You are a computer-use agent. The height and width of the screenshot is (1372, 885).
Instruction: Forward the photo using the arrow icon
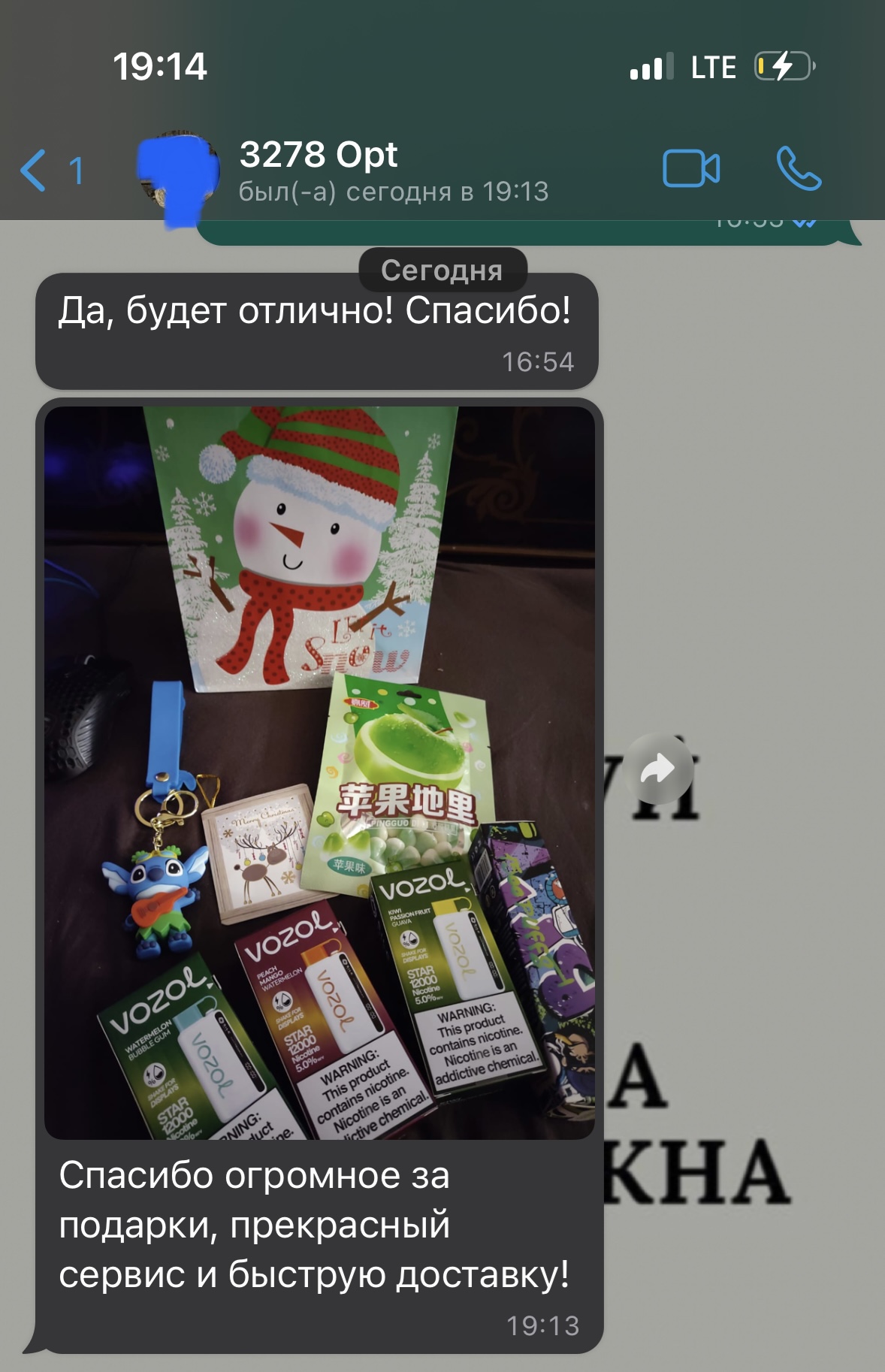[x=658, y=769]
